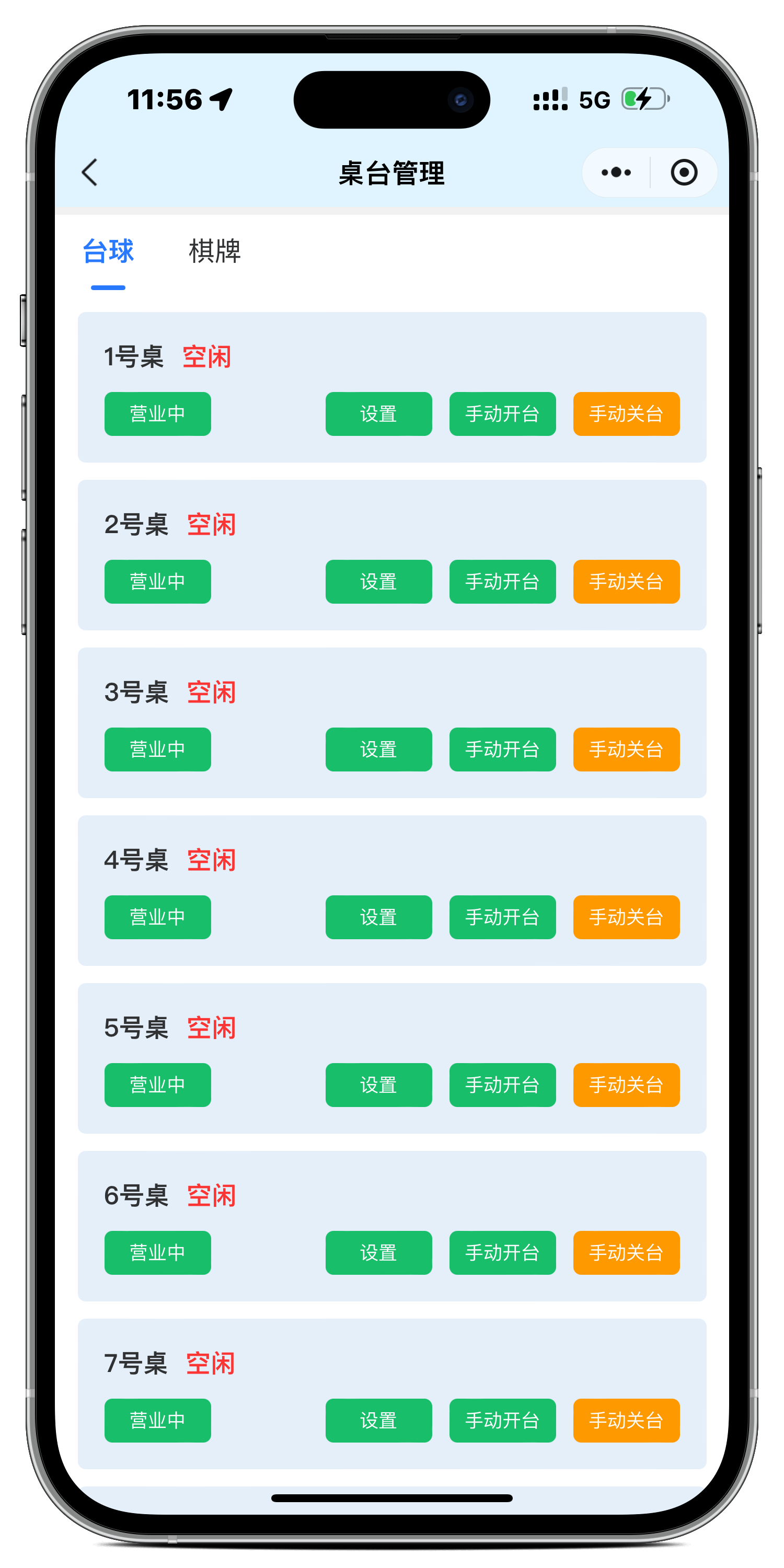The width and height of the screenshot is (784, 1568).
Task: Tap 手动开台 for 1号桌
Action: (x=502, y=414)
